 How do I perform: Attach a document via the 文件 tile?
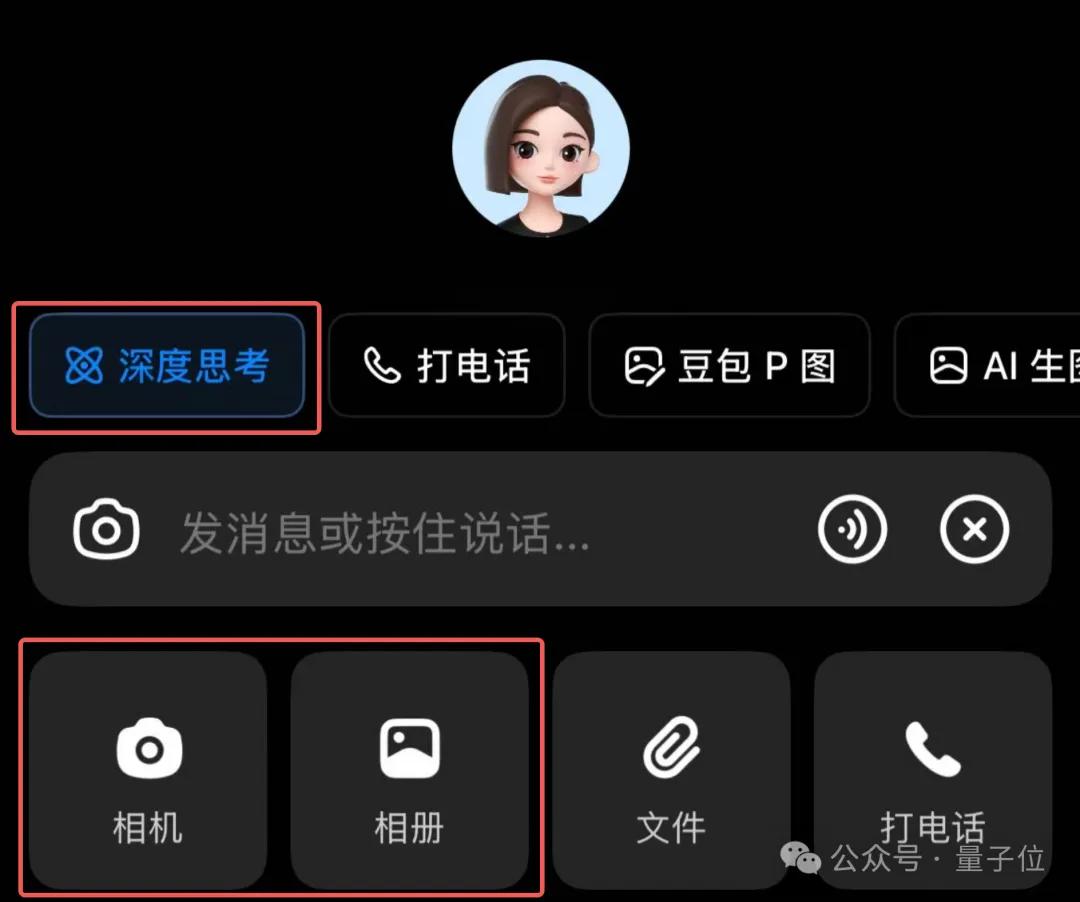(x=671, y=770)
